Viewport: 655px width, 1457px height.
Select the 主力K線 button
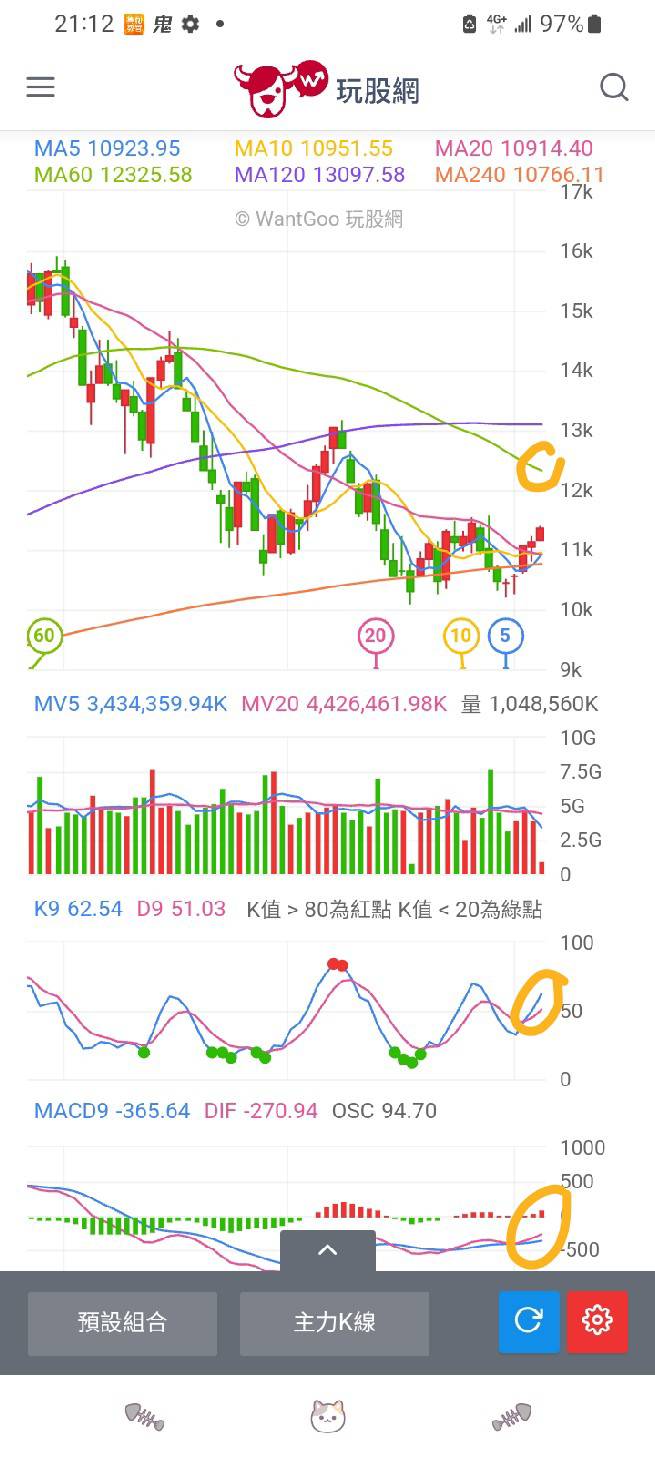(334, 1322)
